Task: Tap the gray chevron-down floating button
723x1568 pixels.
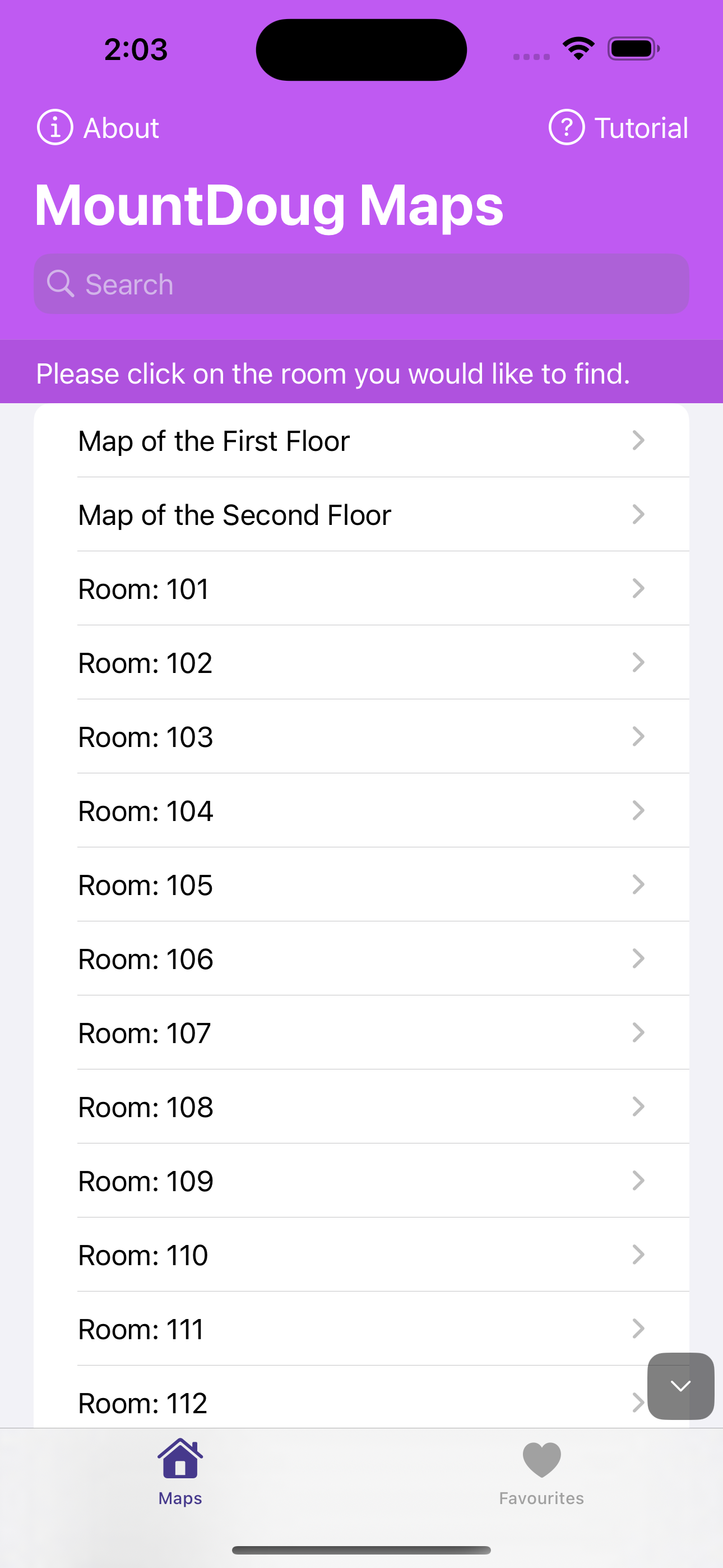Action: click(x=680, y=1386)
